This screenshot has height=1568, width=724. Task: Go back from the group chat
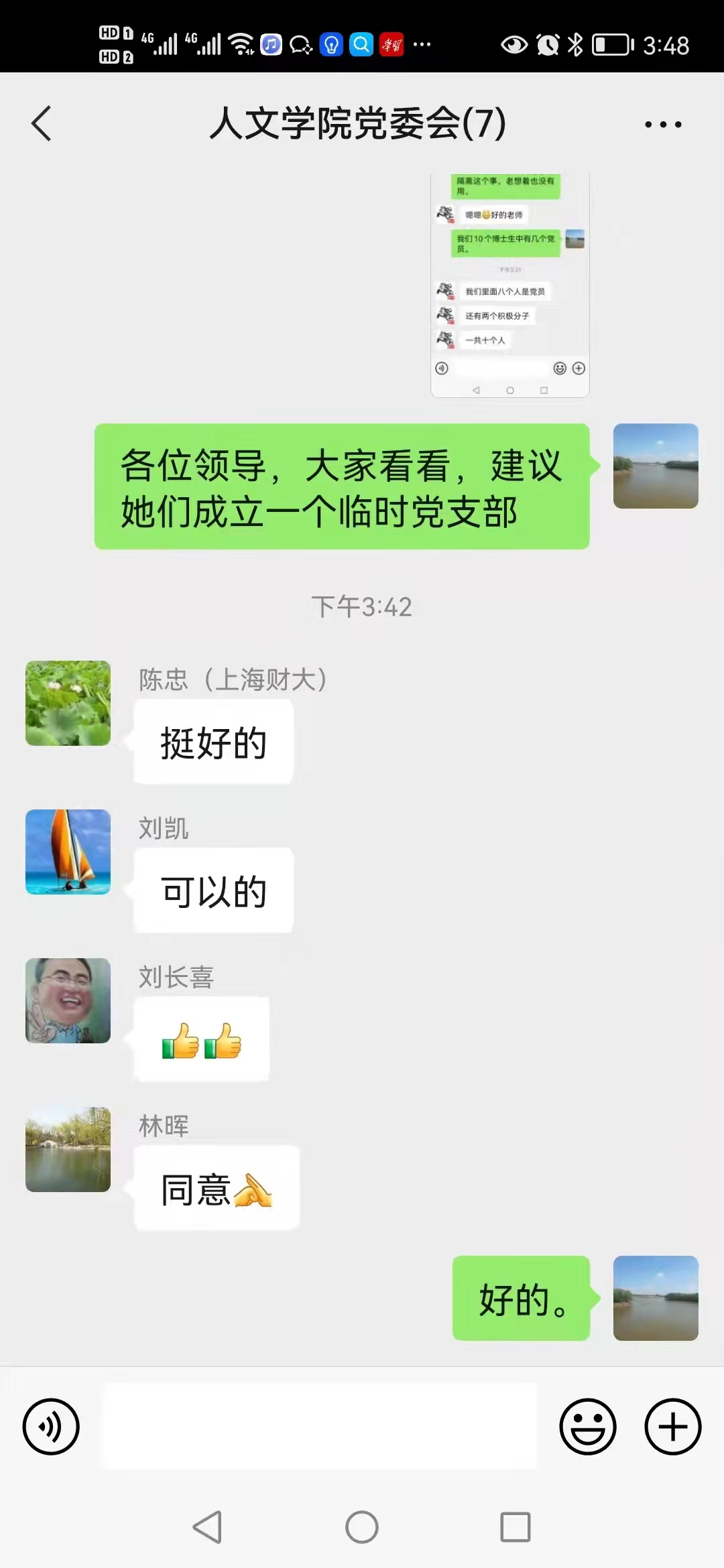[x=42, y=124]
